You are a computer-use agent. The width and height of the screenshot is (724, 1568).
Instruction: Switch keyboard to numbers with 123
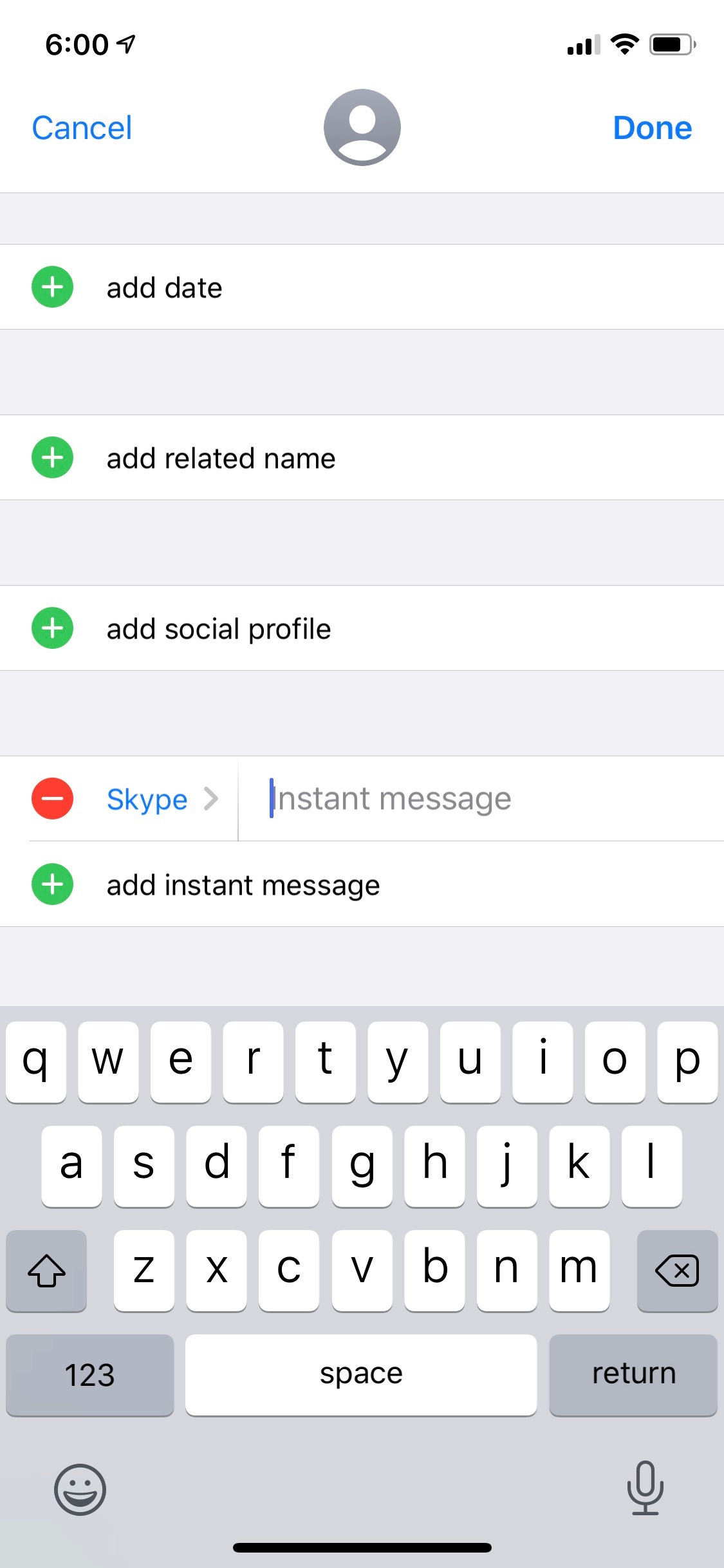click(x=89, y=1374)
